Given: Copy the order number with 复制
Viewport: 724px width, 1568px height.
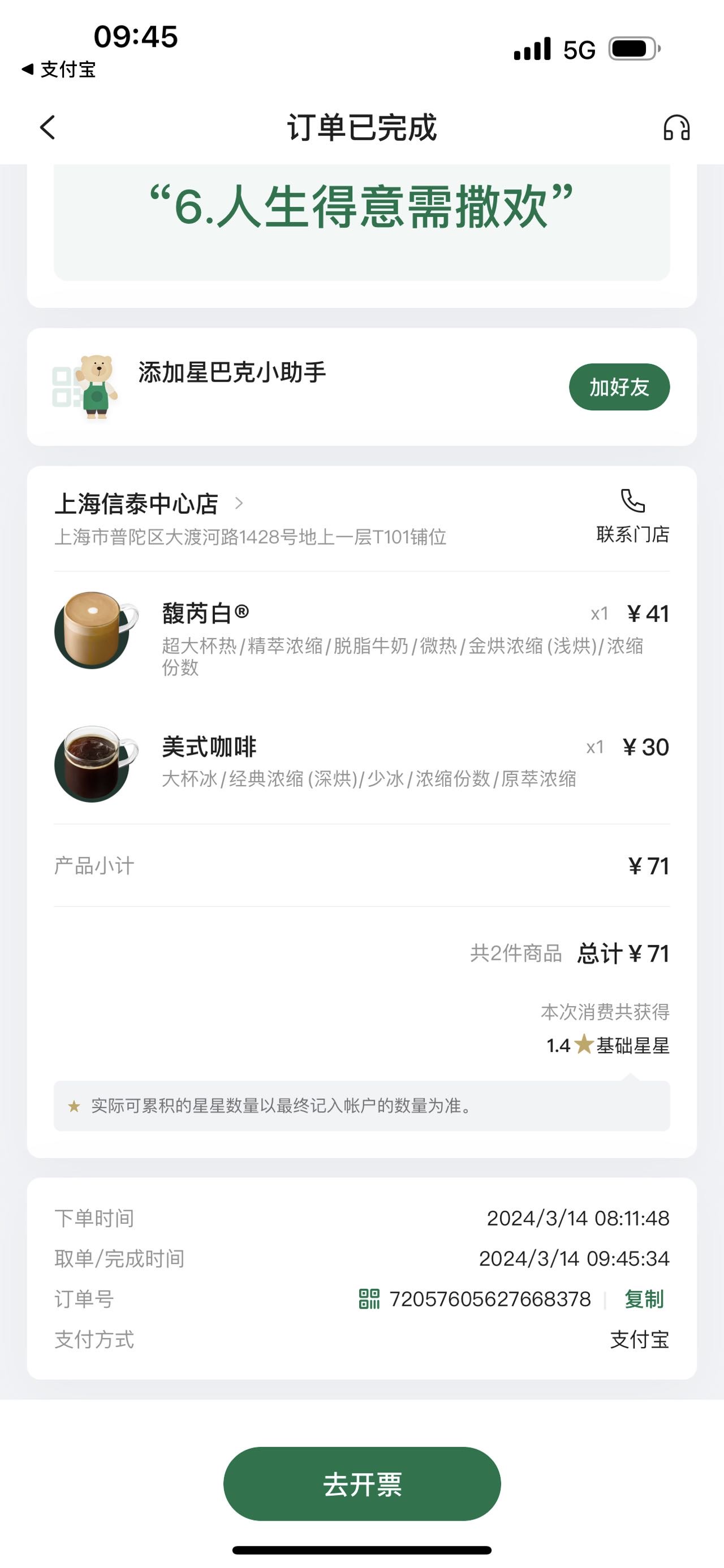Looking at the screenshot, I should click(x=644, y=1299).
